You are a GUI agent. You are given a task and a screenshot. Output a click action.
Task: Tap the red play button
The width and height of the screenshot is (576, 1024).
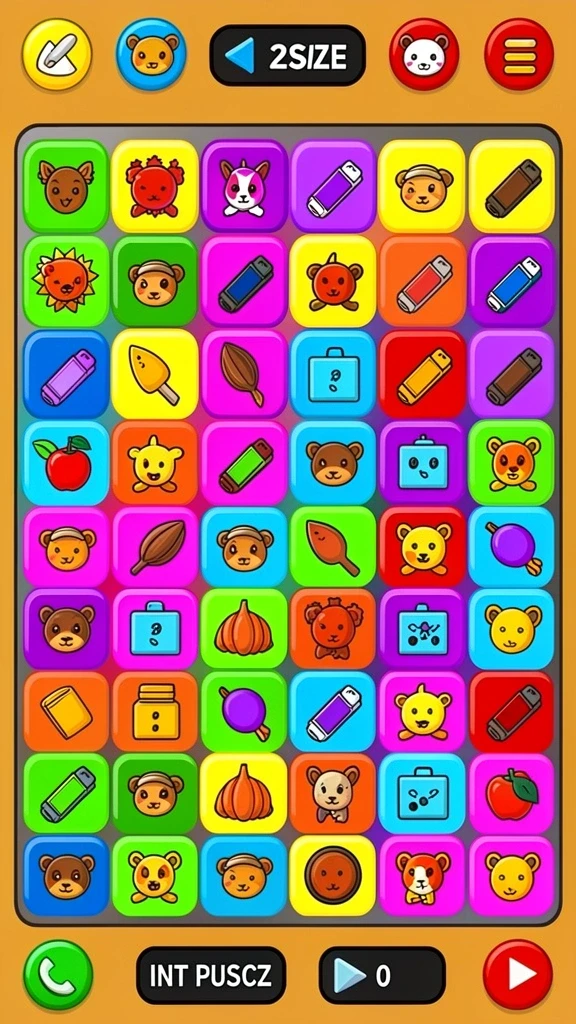518,976
